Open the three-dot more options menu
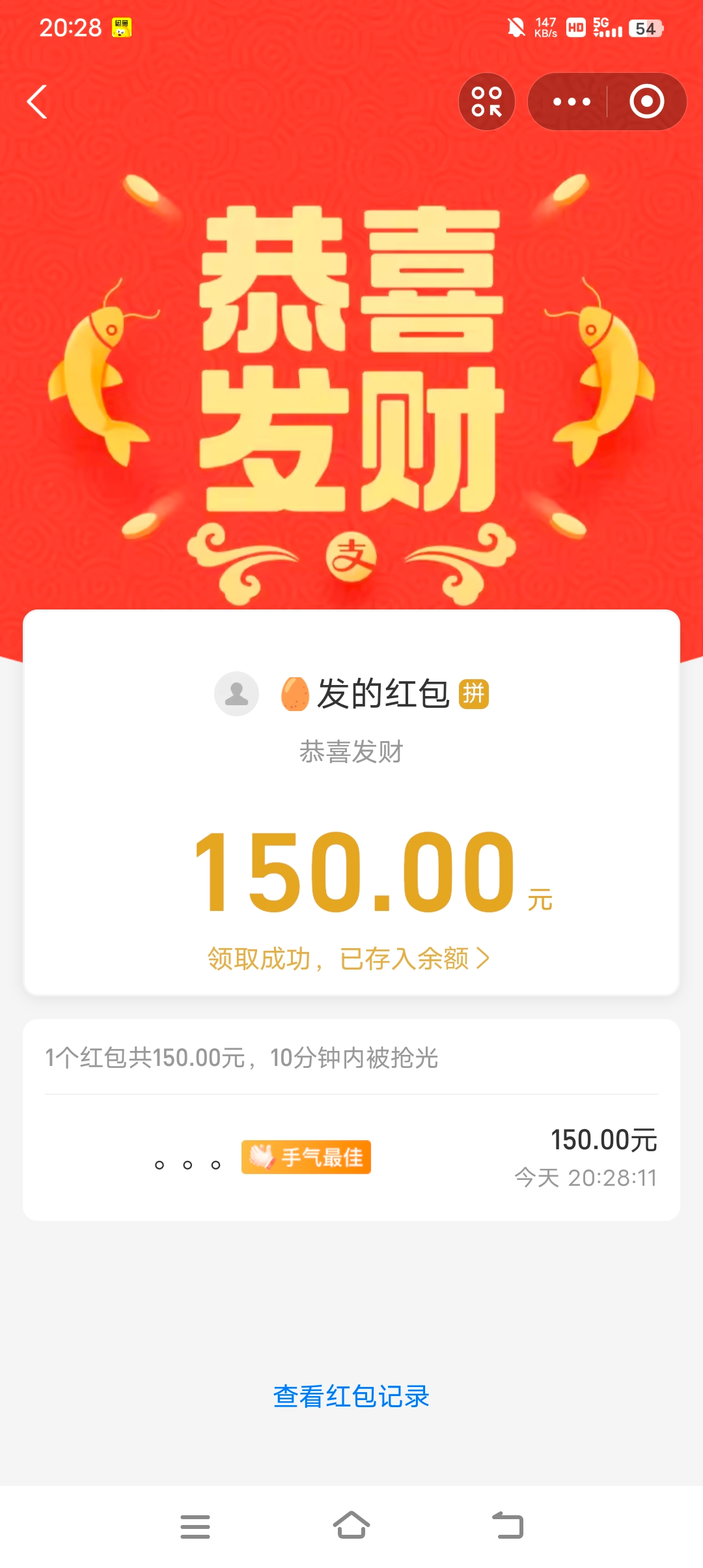The image size is (703, 1568). click(572, 102)
